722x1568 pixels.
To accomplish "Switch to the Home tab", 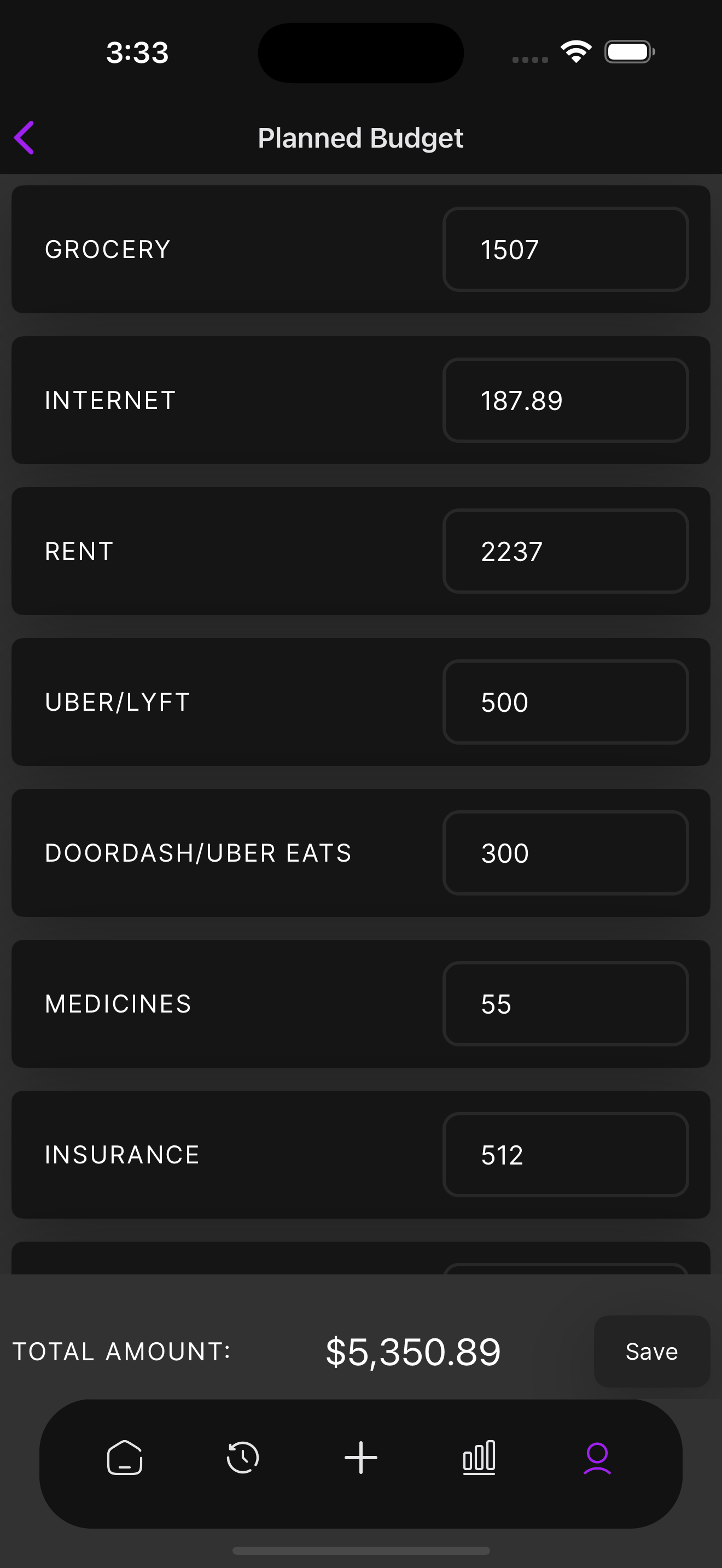I will click(125, 1458).
